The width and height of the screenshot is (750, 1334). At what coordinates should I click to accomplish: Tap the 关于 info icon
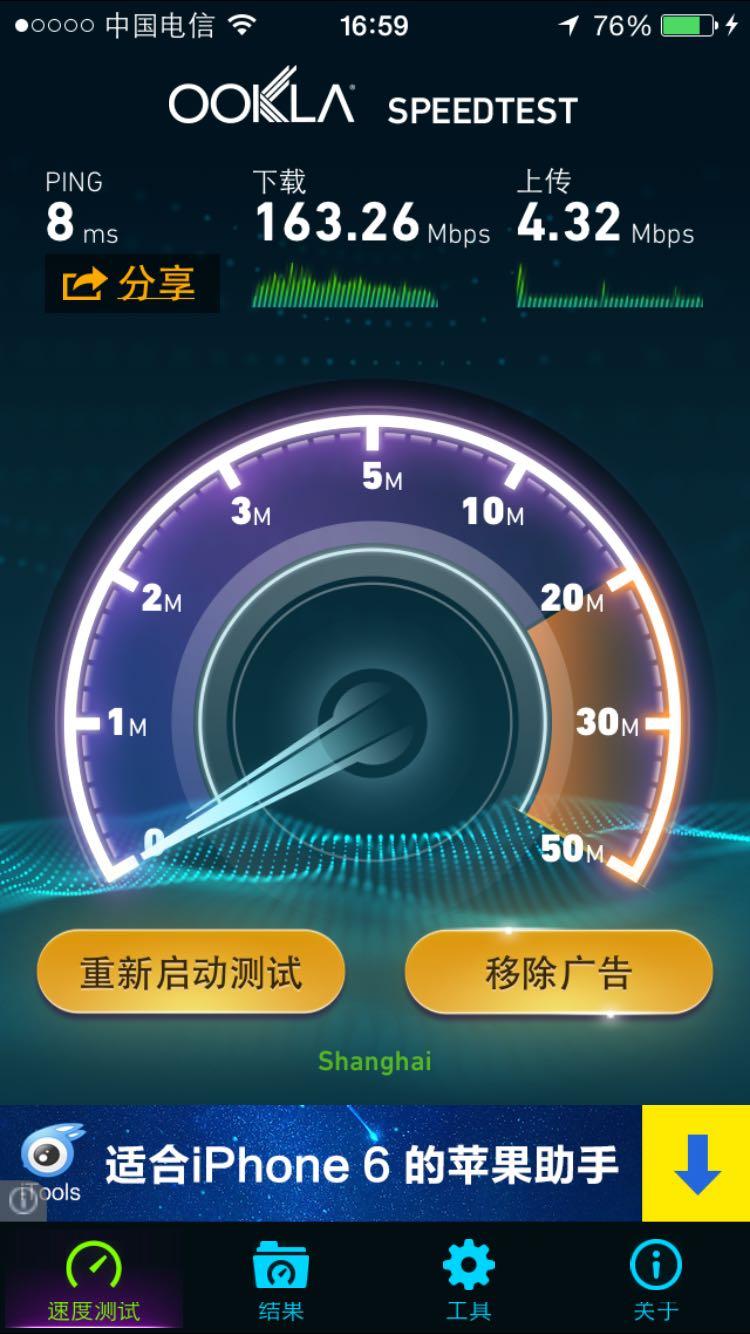[x=655, y=1266]
